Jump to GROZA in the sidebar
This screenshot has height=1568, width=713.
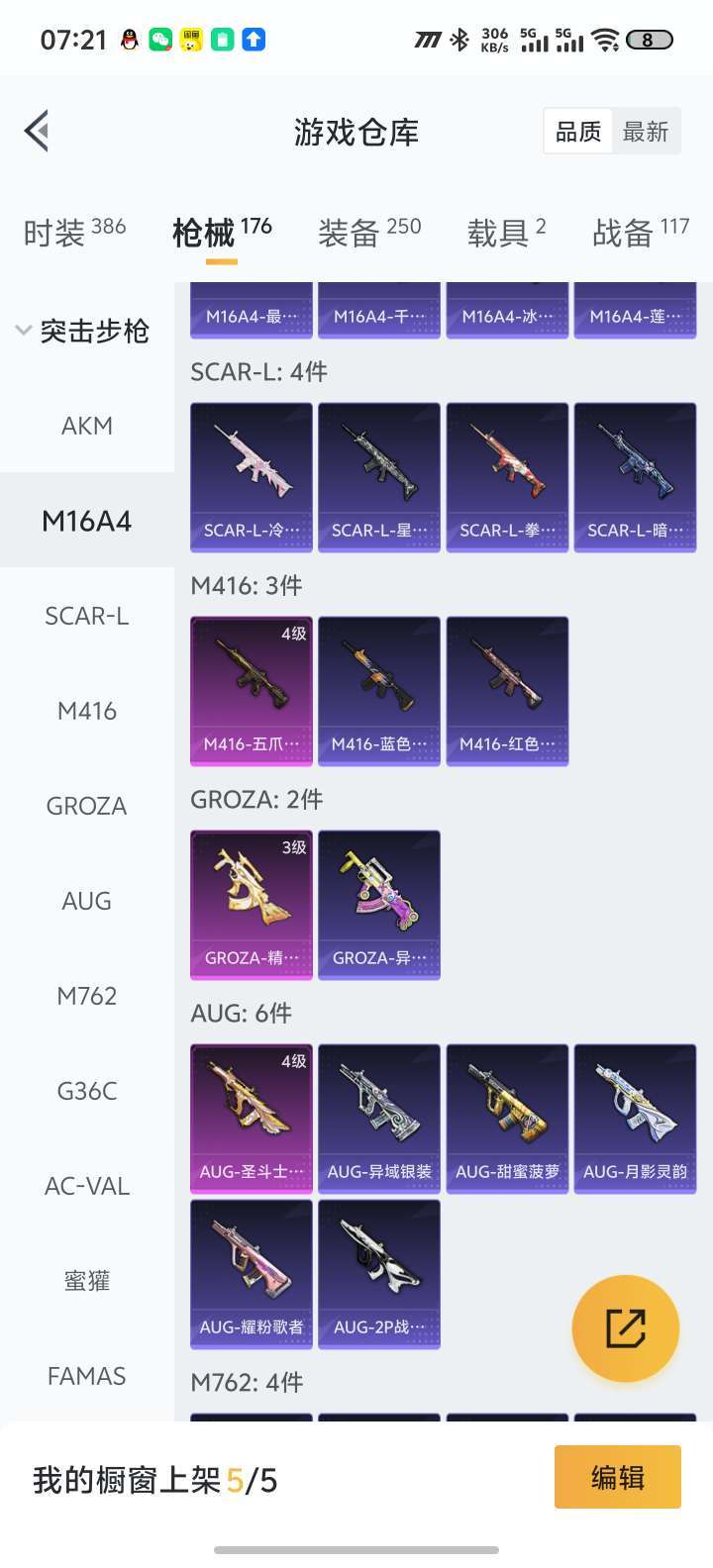click(x=87, y=806)
